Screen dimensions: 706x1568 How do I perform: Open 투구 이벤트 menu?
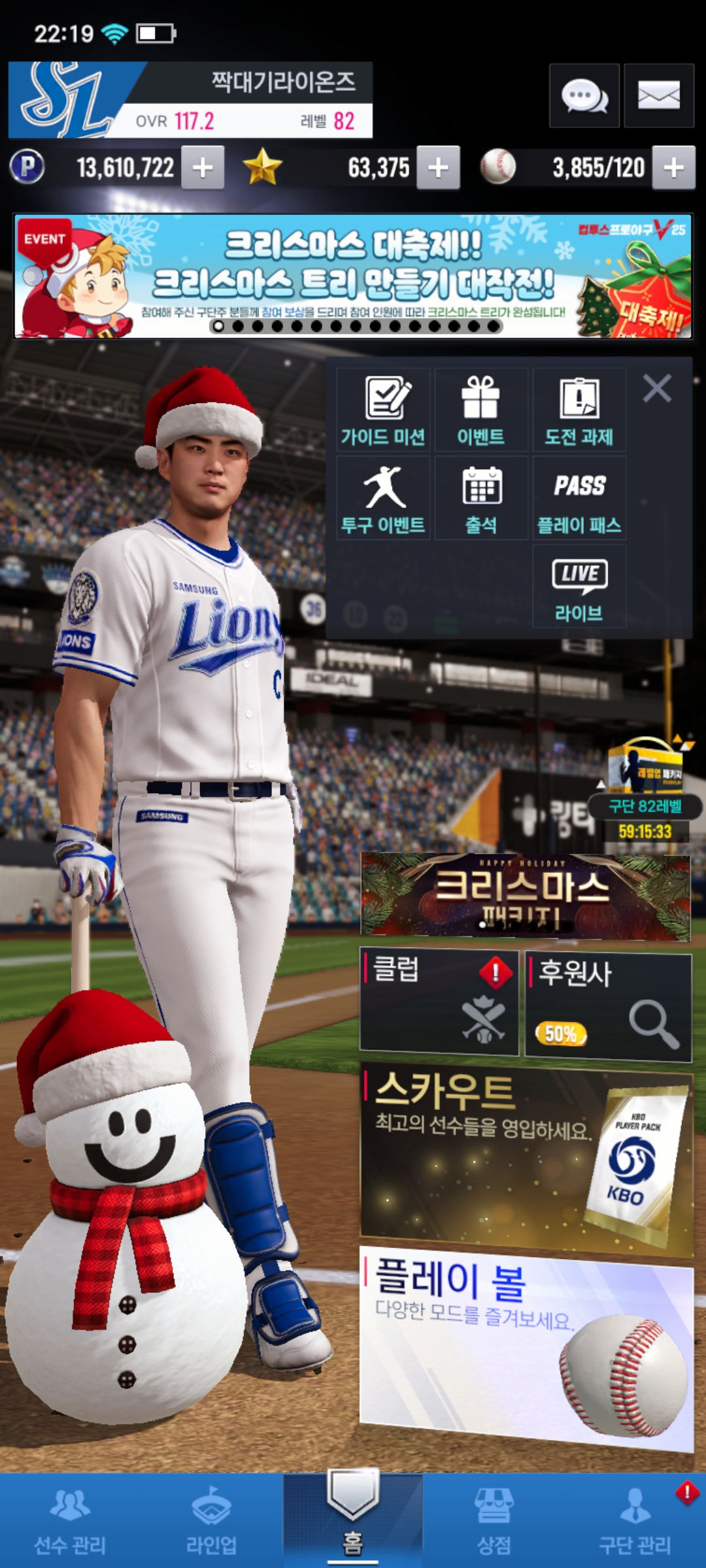(383, 498)
